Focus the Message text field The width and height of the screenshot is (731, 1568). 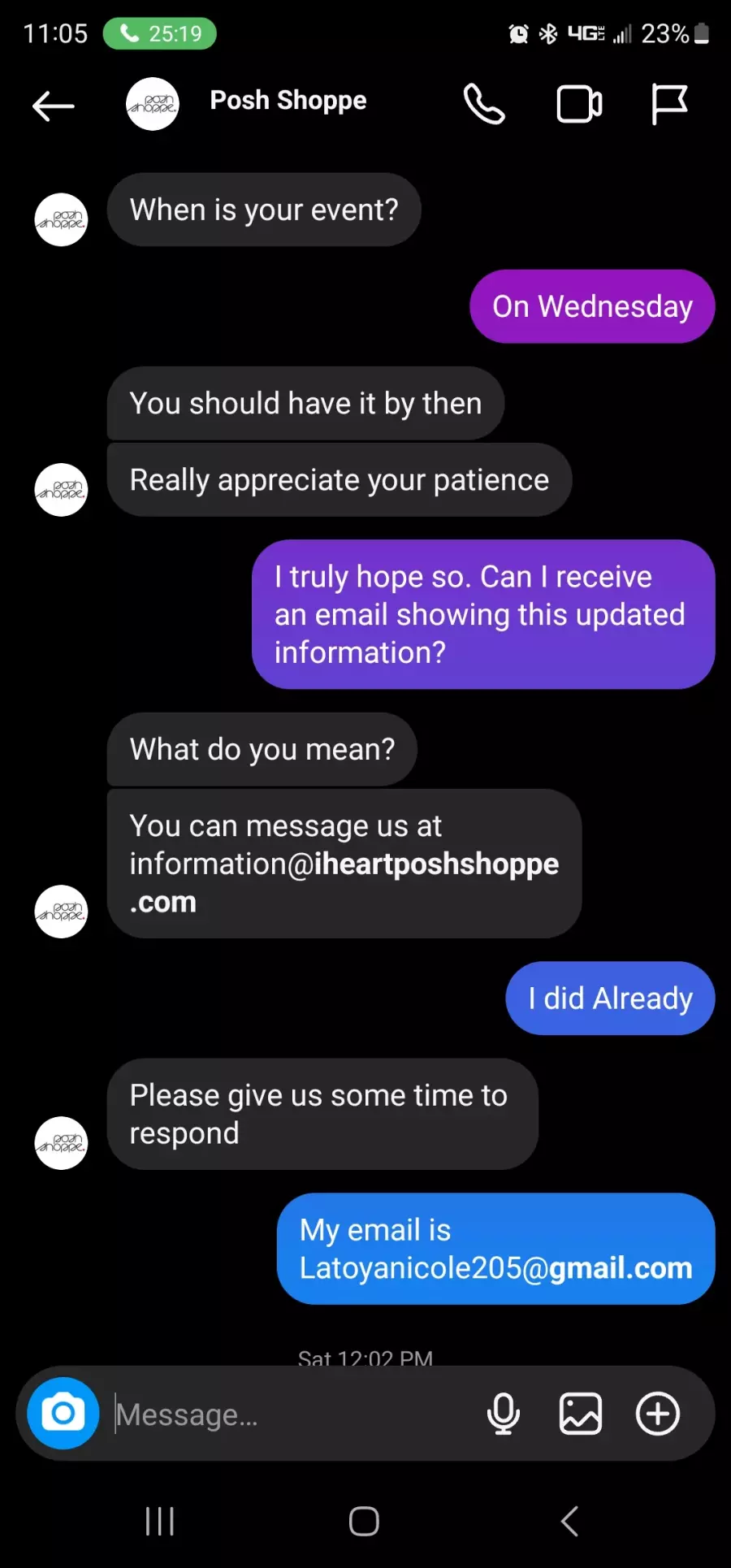pos(292,1414)
